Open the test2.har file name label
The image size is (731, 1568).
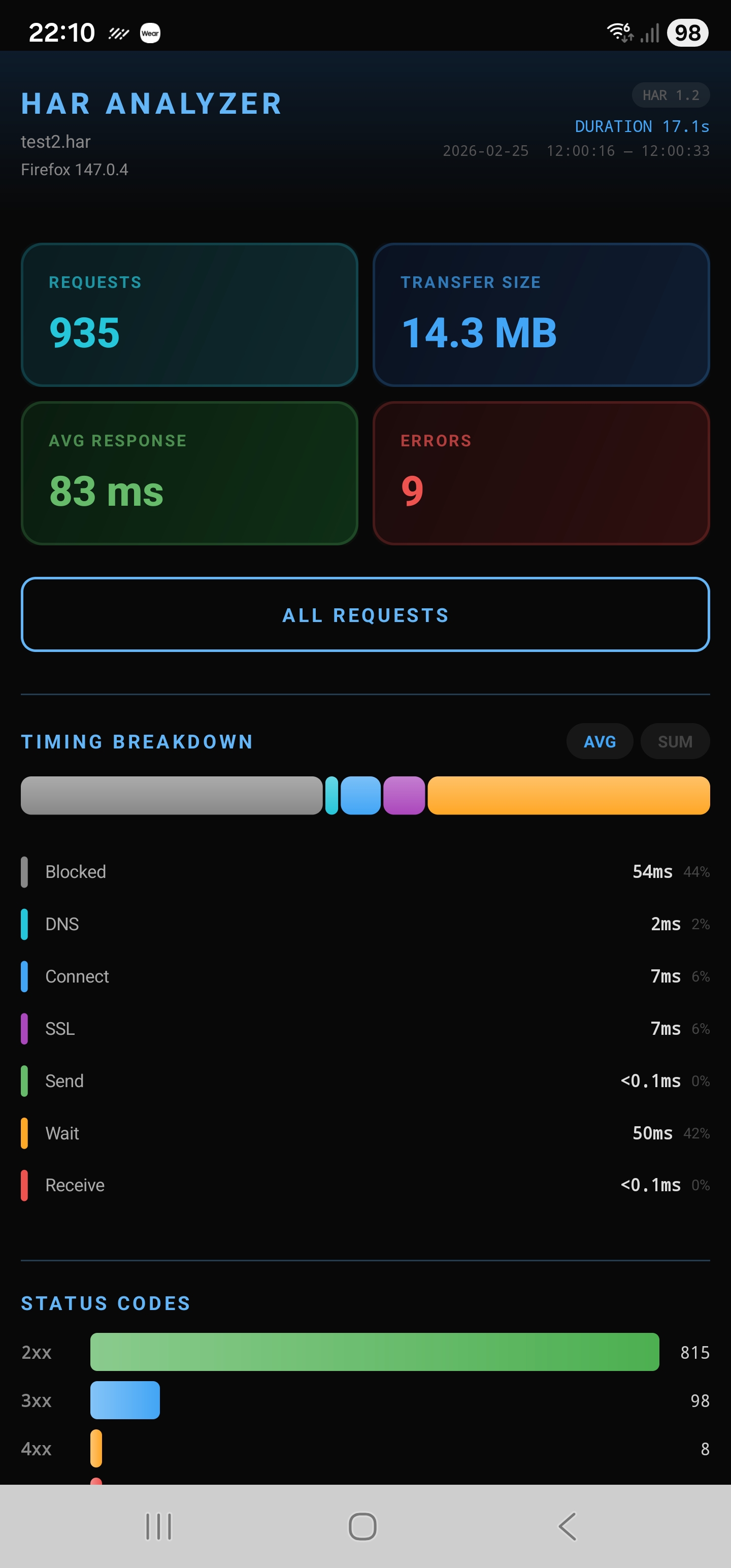[55, 141]
